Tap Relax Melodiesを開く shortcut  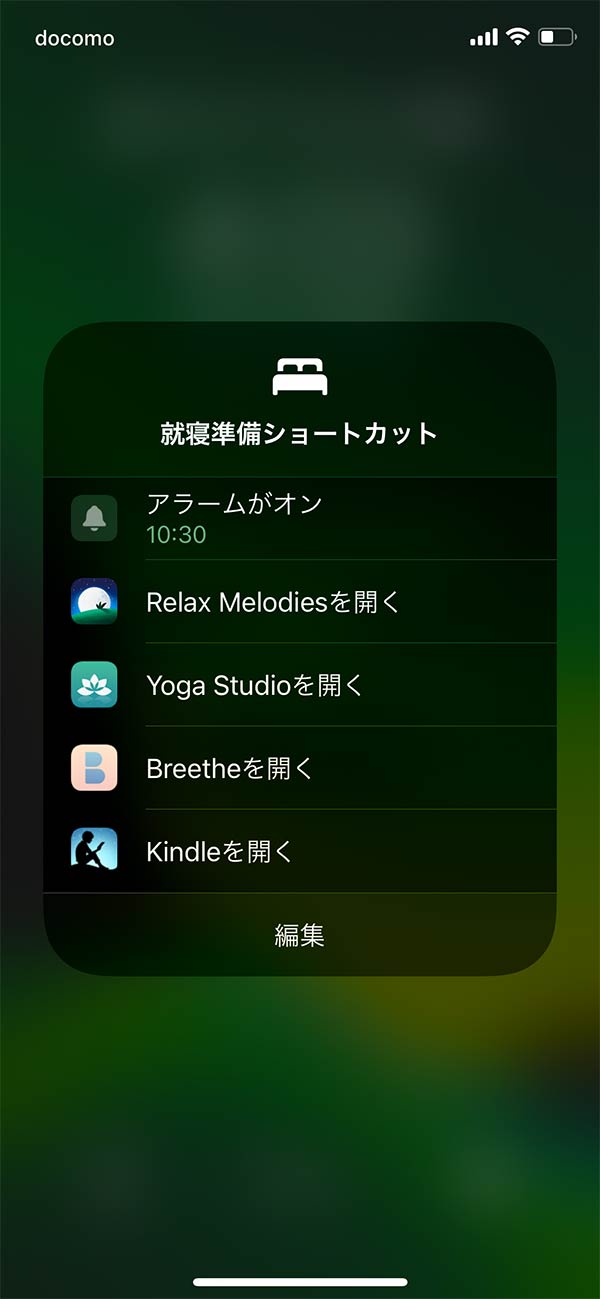(x=300, y=601)
